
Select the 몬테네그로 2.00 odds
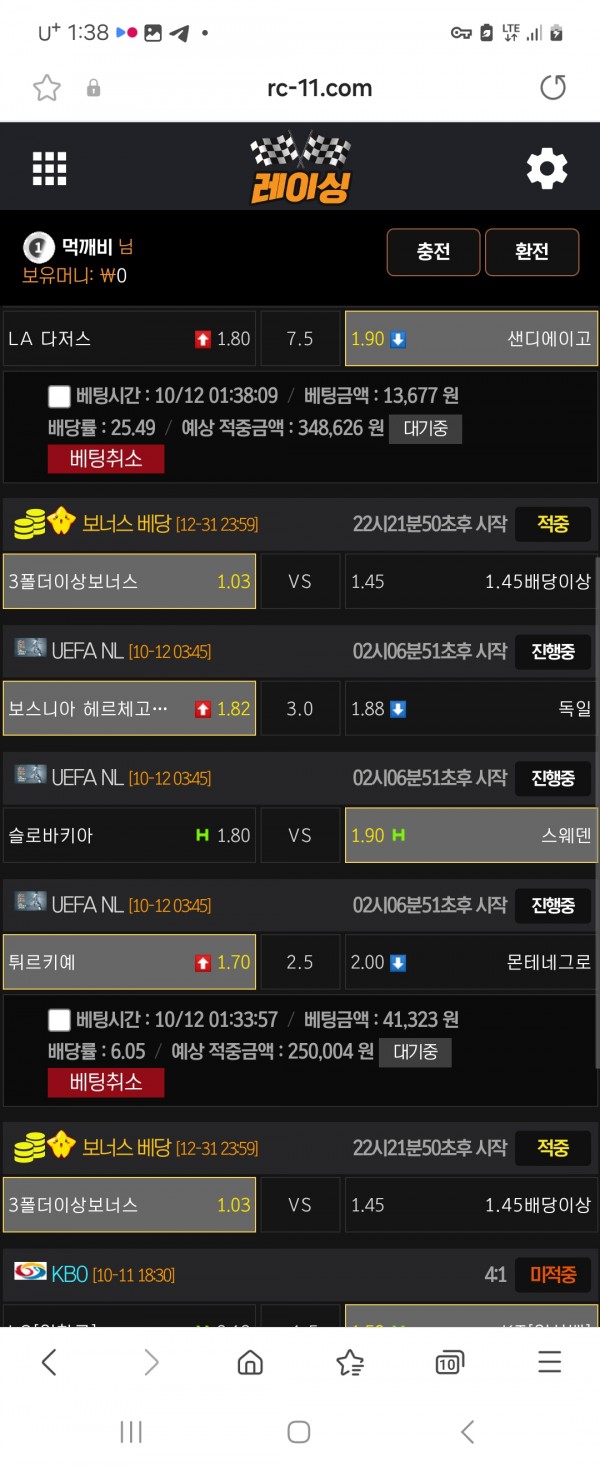470,962
